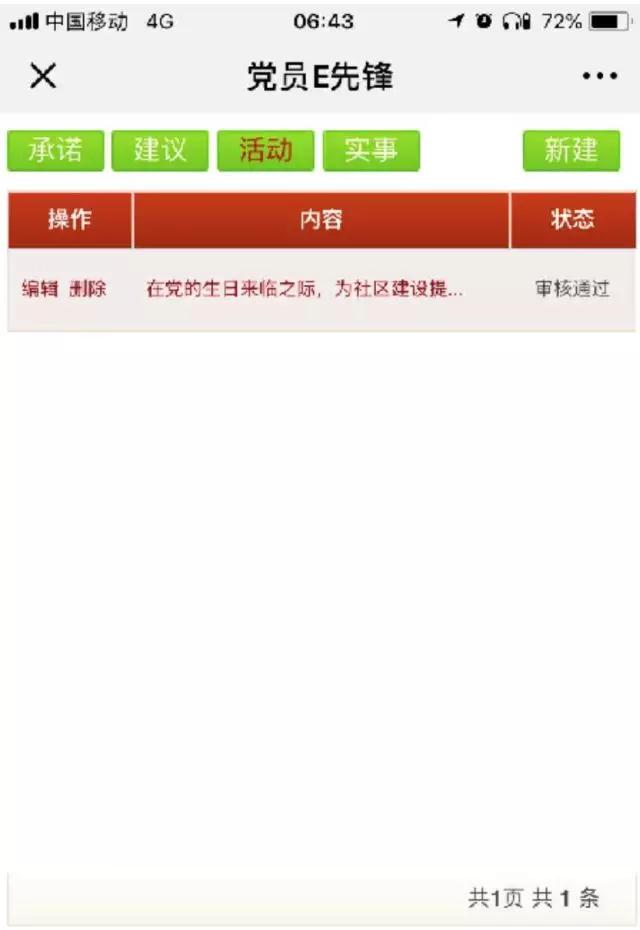This screenshot has width=640, height=930.
Task: Tap 删除 on the listed entry
Action: [x=88, y=289]
